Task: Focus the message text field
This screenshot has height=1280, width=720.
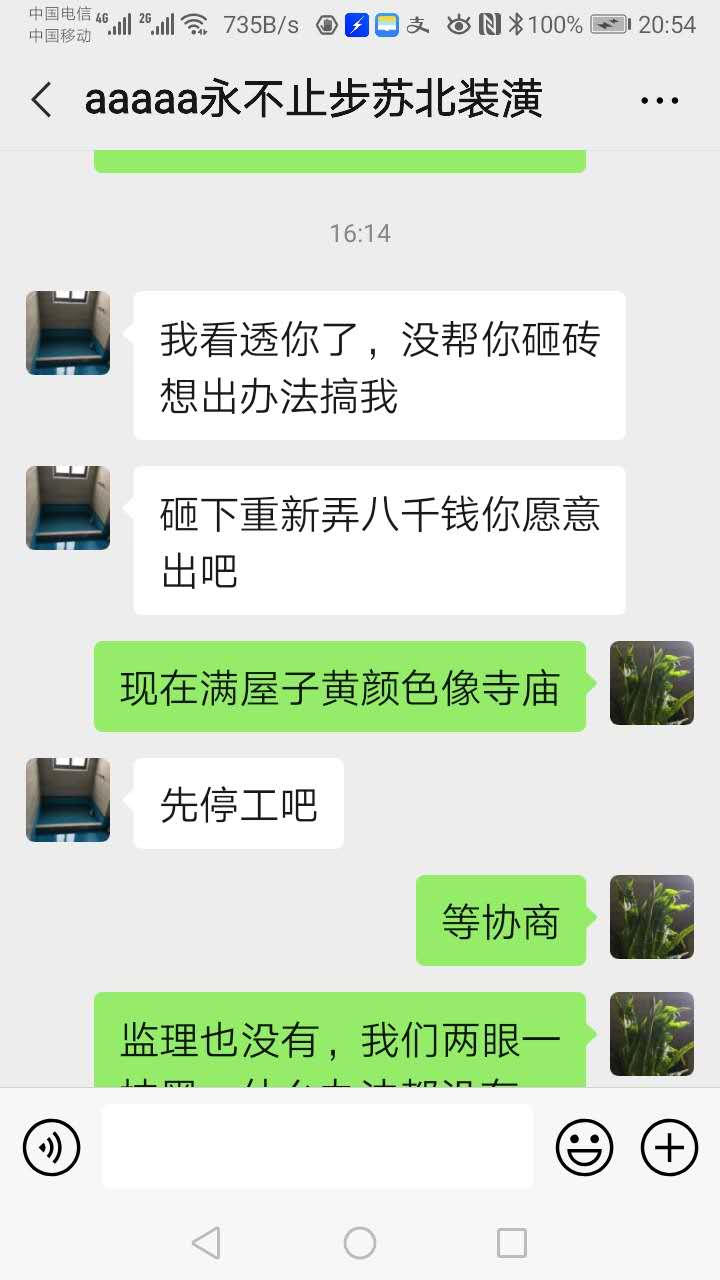Action: [317, 1146]
